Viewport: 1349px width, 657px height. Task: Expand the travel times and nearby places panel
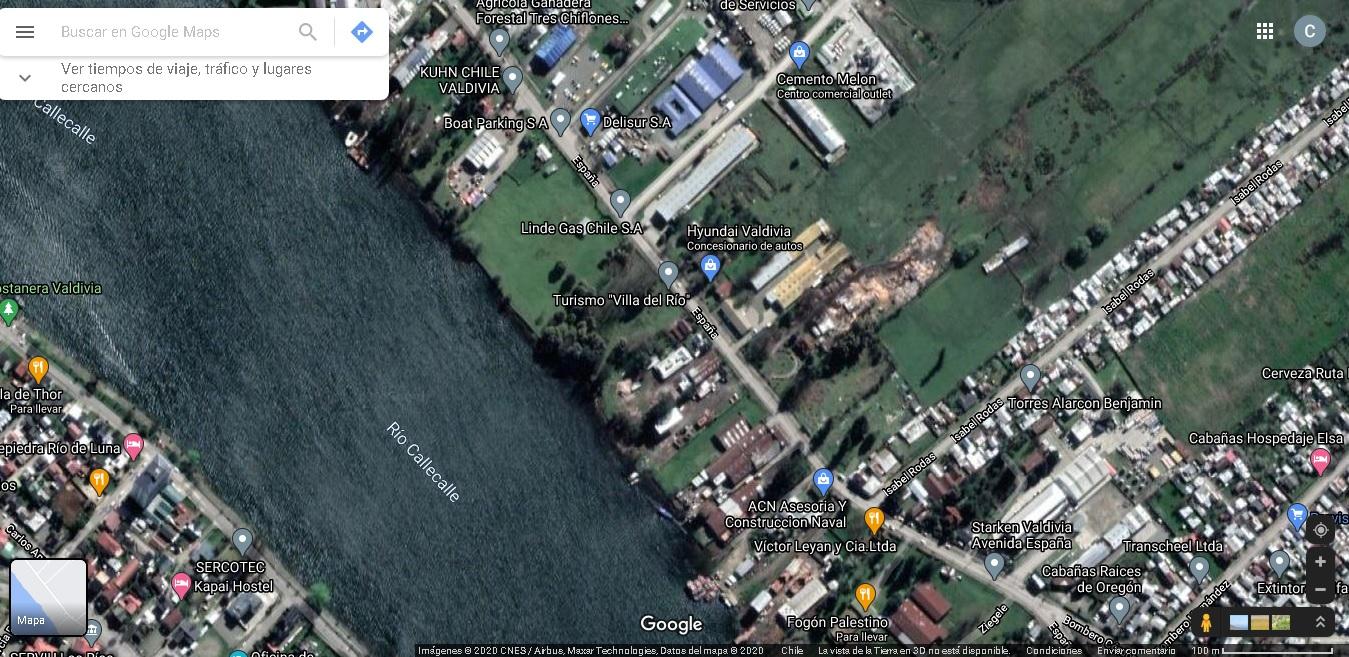(x=25, y=78)
